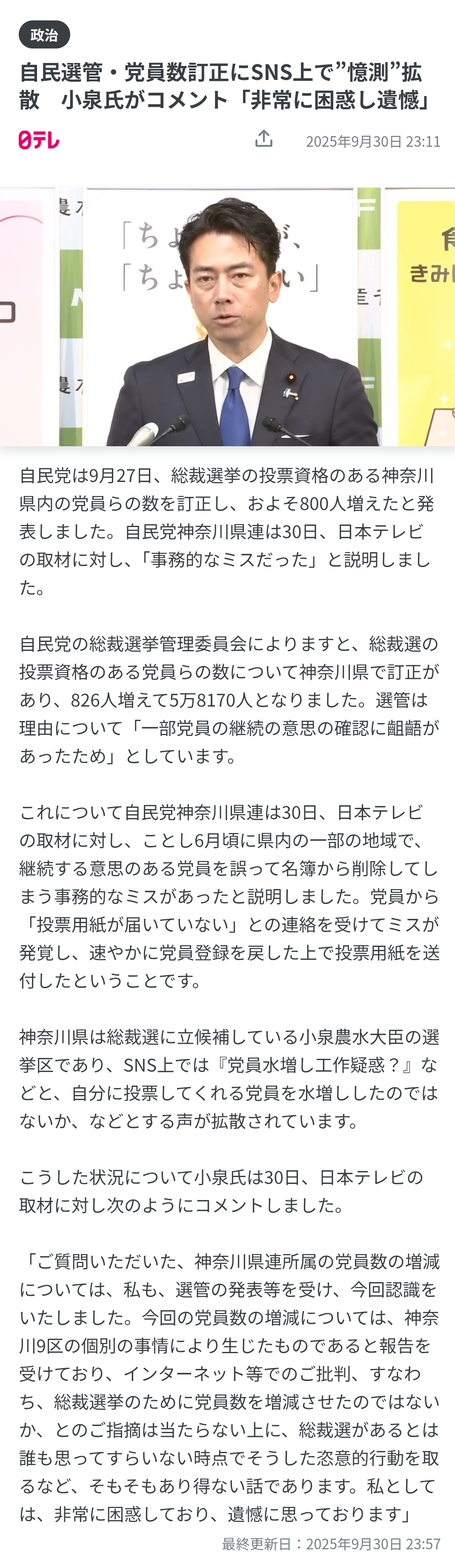This screenshot has height=1568, width=455.
Task: Open the 政治 category chip
Action: pos(44,35)
